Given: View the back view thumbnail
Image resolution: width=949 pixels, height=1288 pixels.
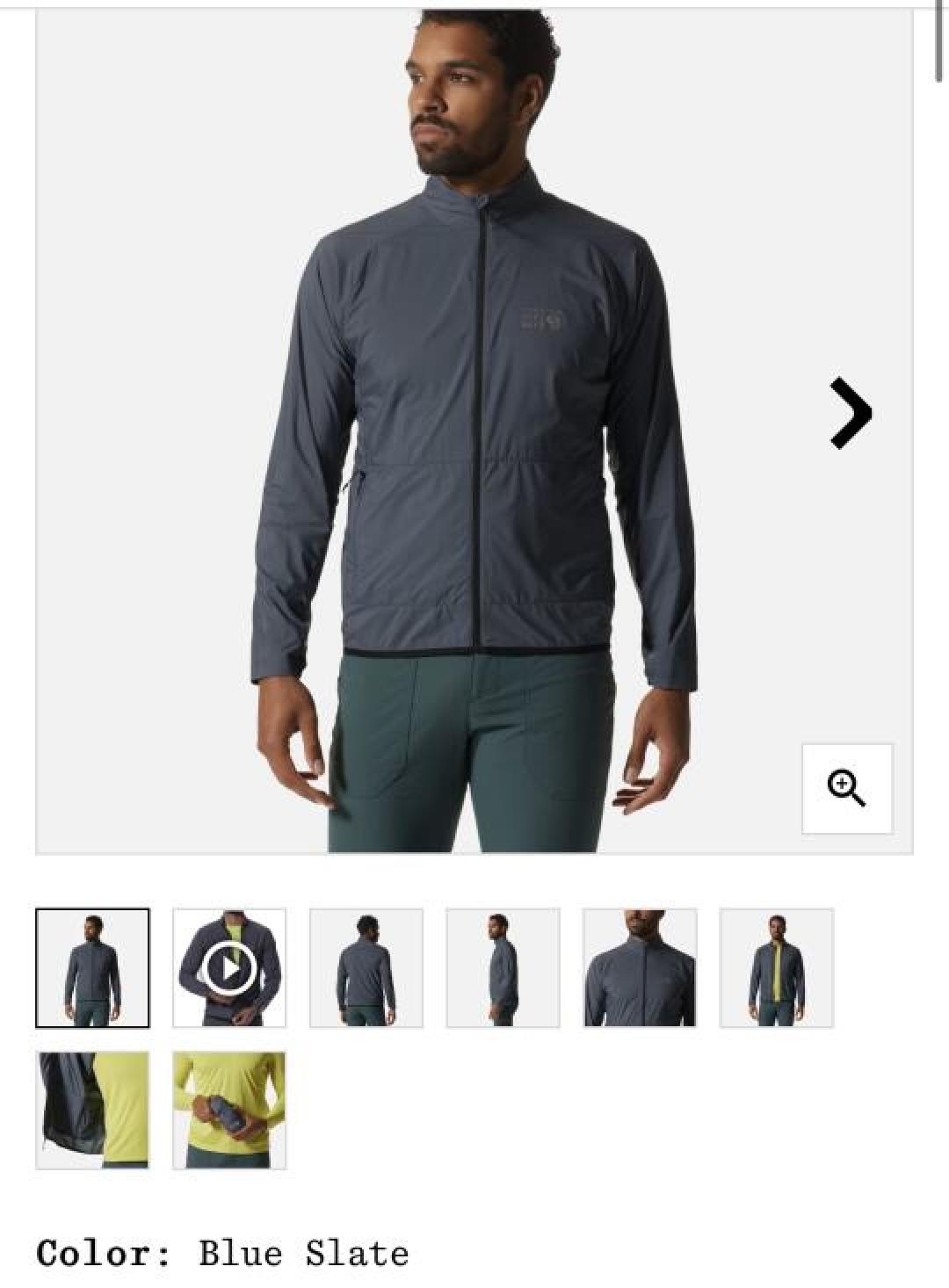Looking at the screenshot, I should [366, 968].
